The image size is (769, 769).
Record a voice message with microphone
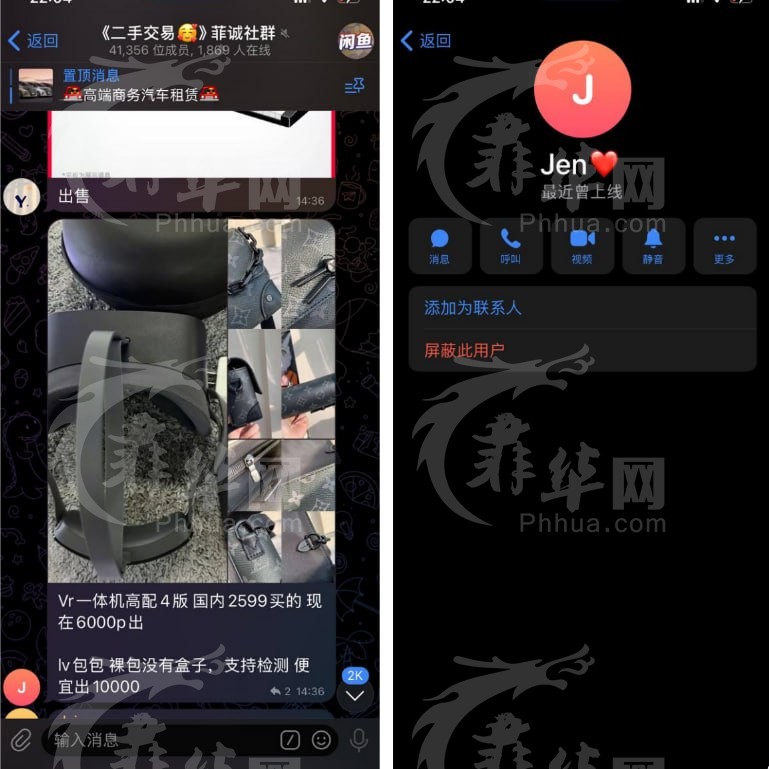[x=358, y=740]
